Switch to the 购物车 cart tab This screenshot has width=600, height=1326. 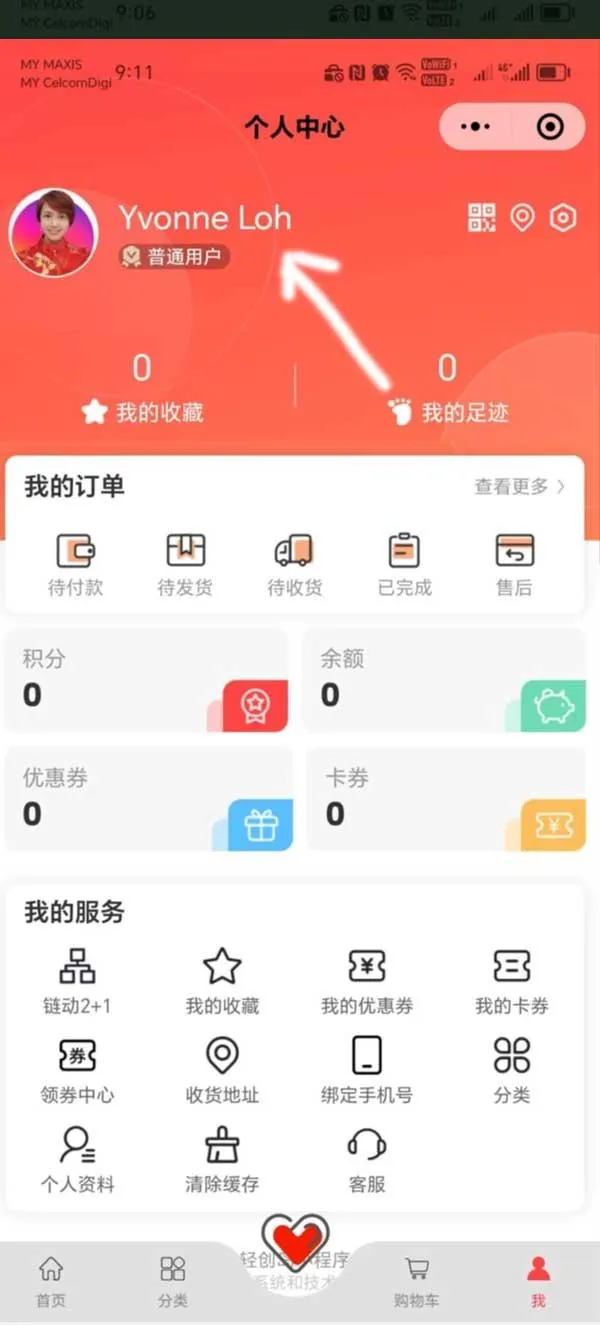(416, 1282)
